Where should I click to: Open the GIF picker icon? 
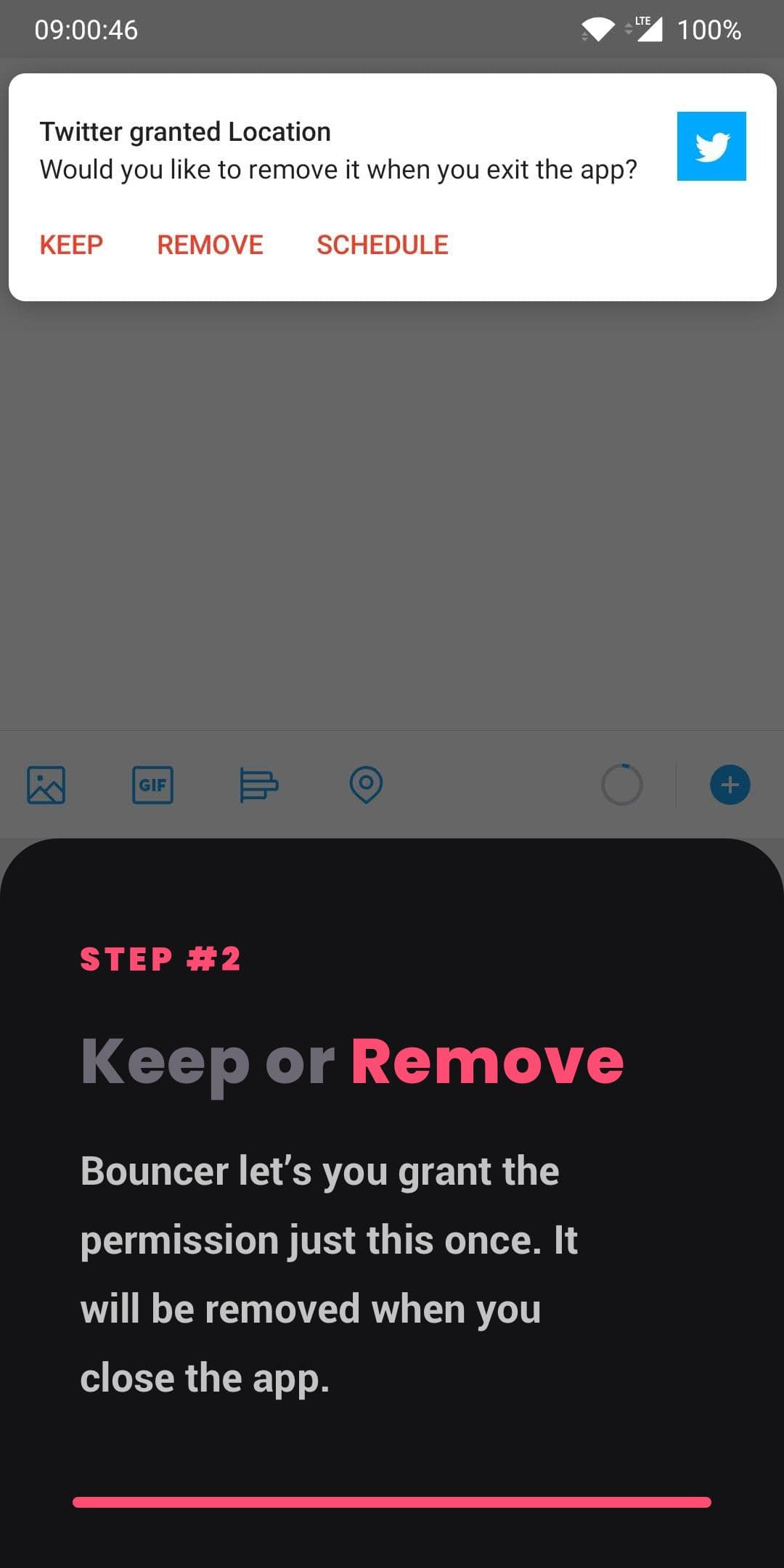[x=152, y=784]
